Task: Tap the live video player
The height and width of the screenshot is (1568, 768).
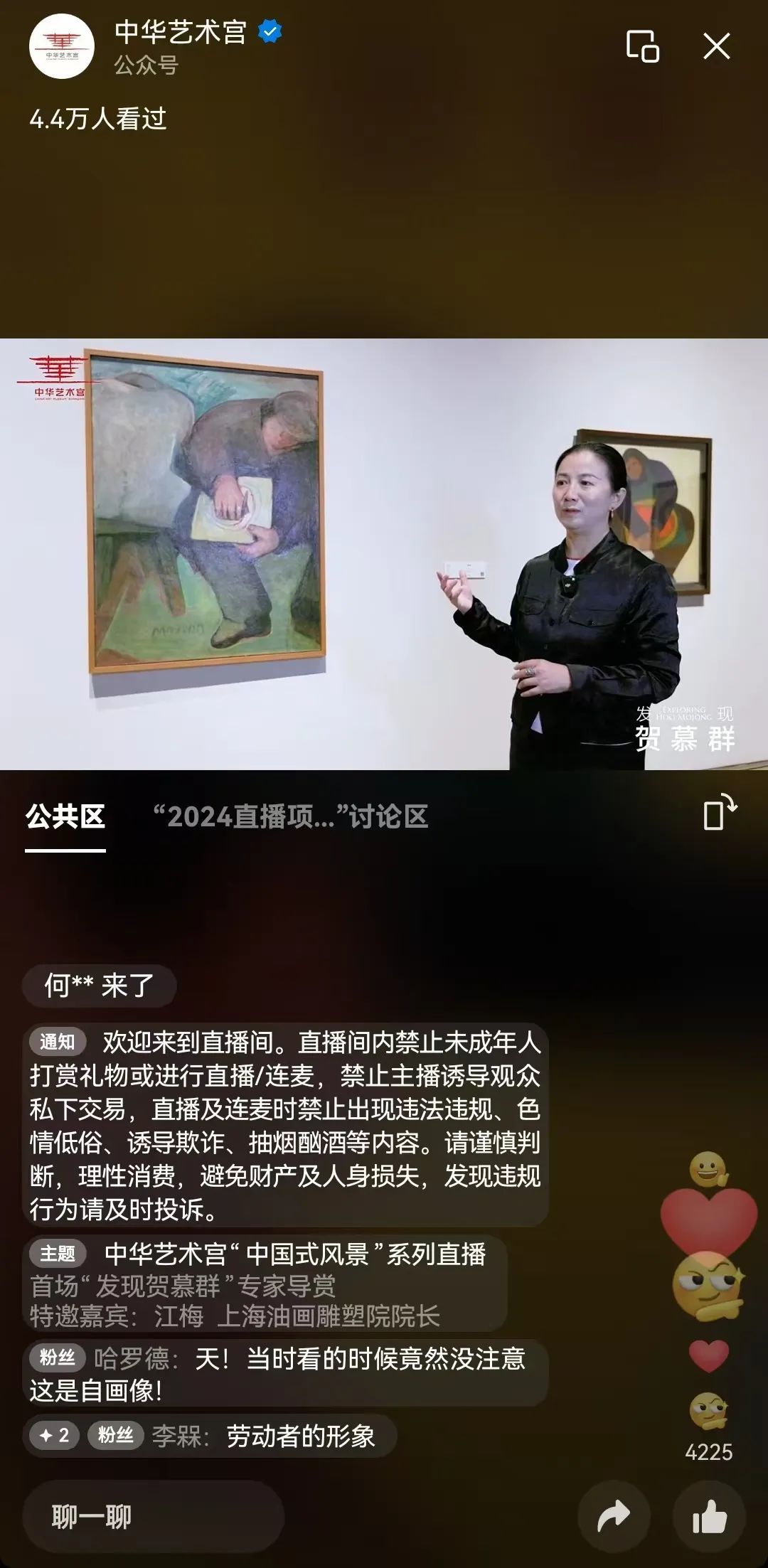Action: point(384,555)
